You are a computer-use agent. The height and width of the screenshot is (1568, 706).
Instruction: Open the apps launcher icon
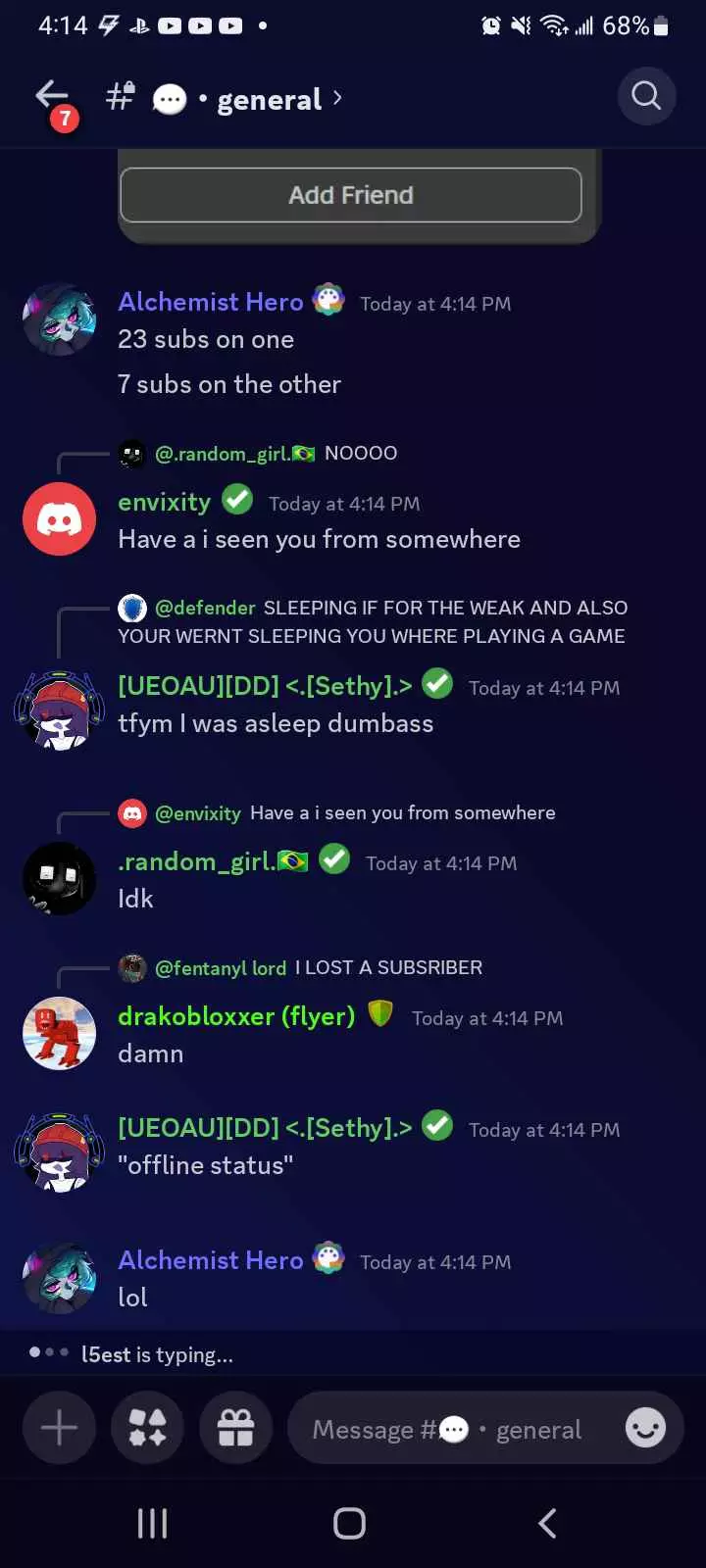[x=147, y=1428]
